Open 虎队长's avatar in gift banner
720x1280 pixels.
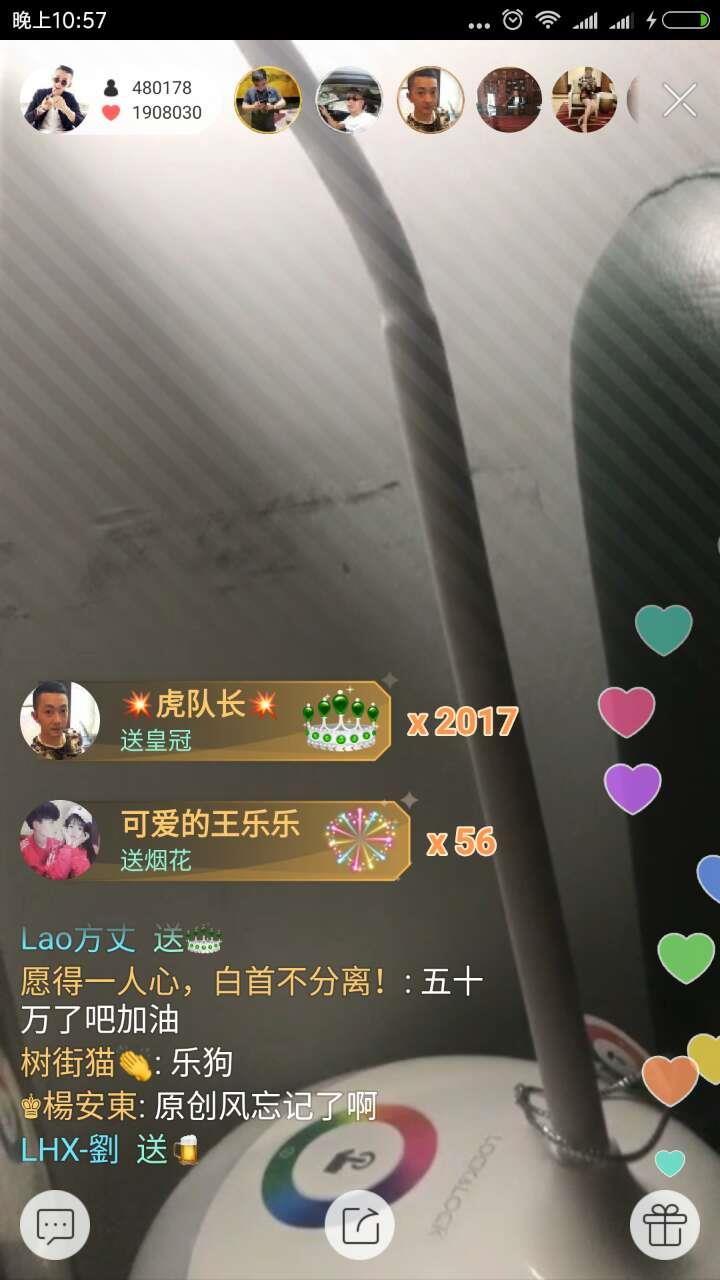coord(60,721)
